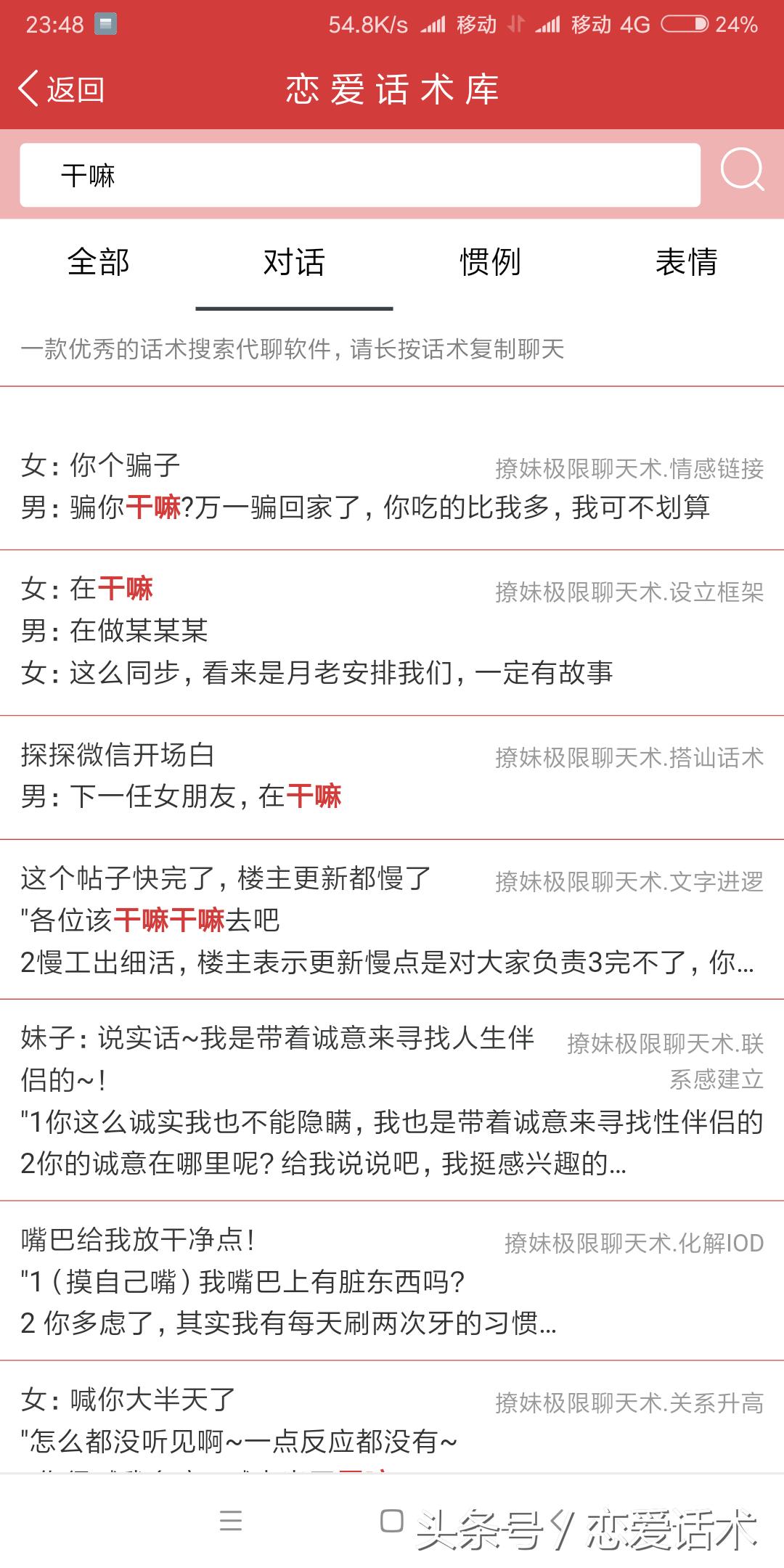Tap the back chevron icon beside 返回
Viewport: 784px width, 1568px height.
pyautogui.click(x=28, y=89)
